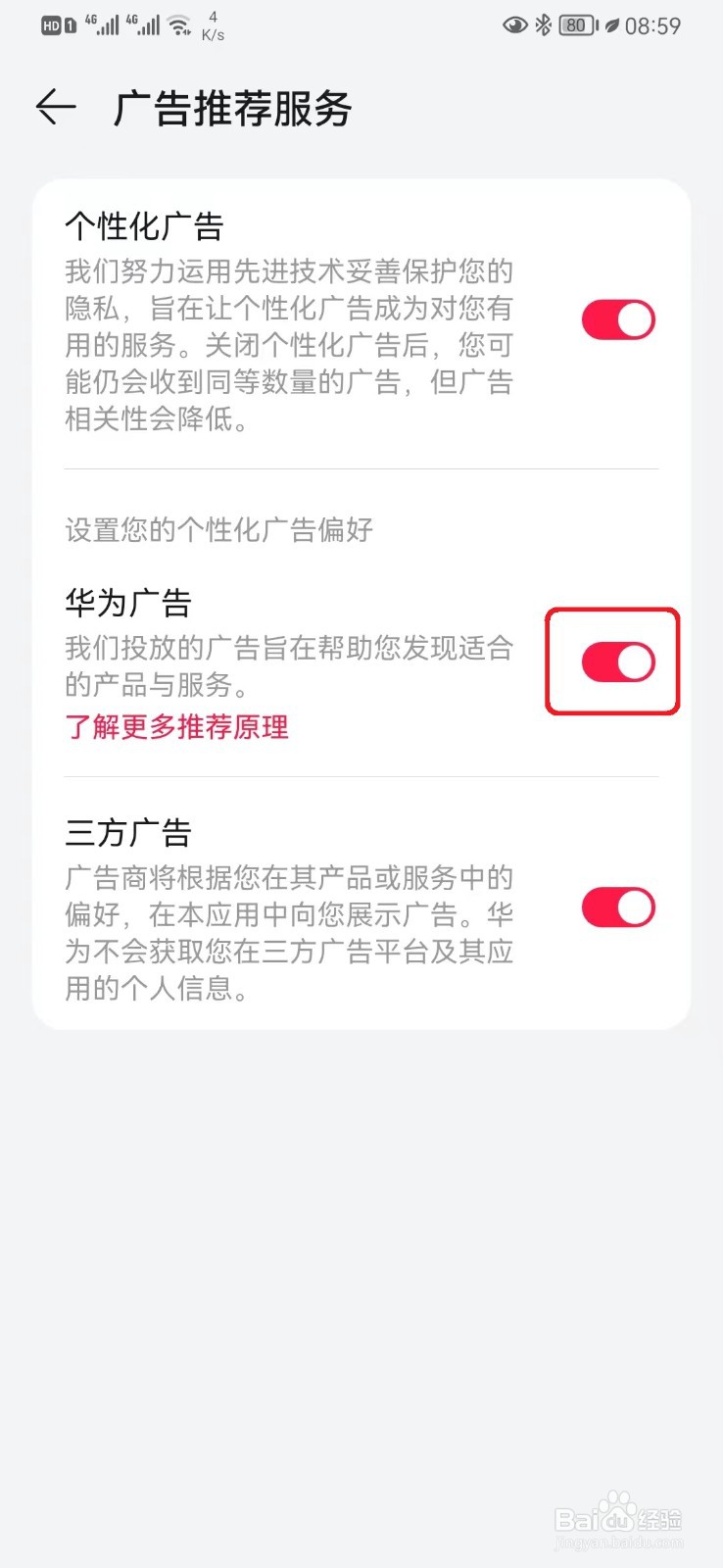Tap the Bluetooth icon in the status bar
723x1568 pixels.
(545, 24)
